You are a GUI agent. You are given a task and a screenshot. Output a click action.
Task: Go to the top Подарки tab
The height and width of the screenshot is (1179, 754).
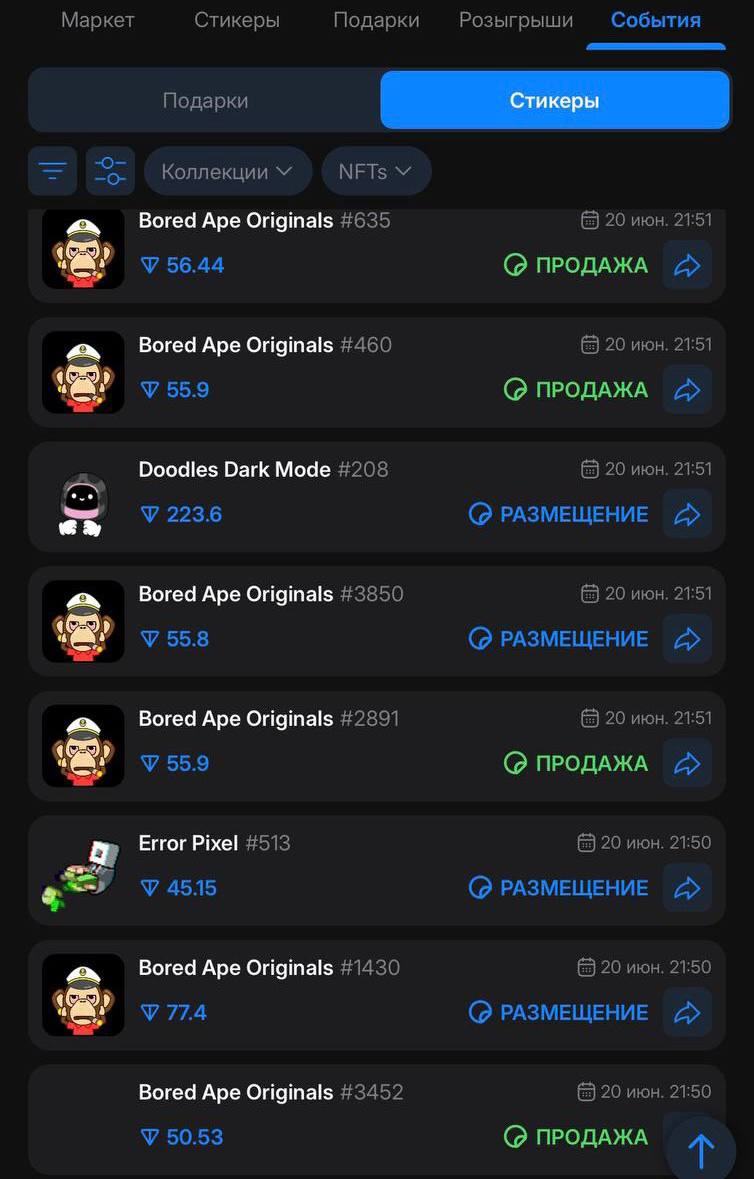[x=376, y=20]
